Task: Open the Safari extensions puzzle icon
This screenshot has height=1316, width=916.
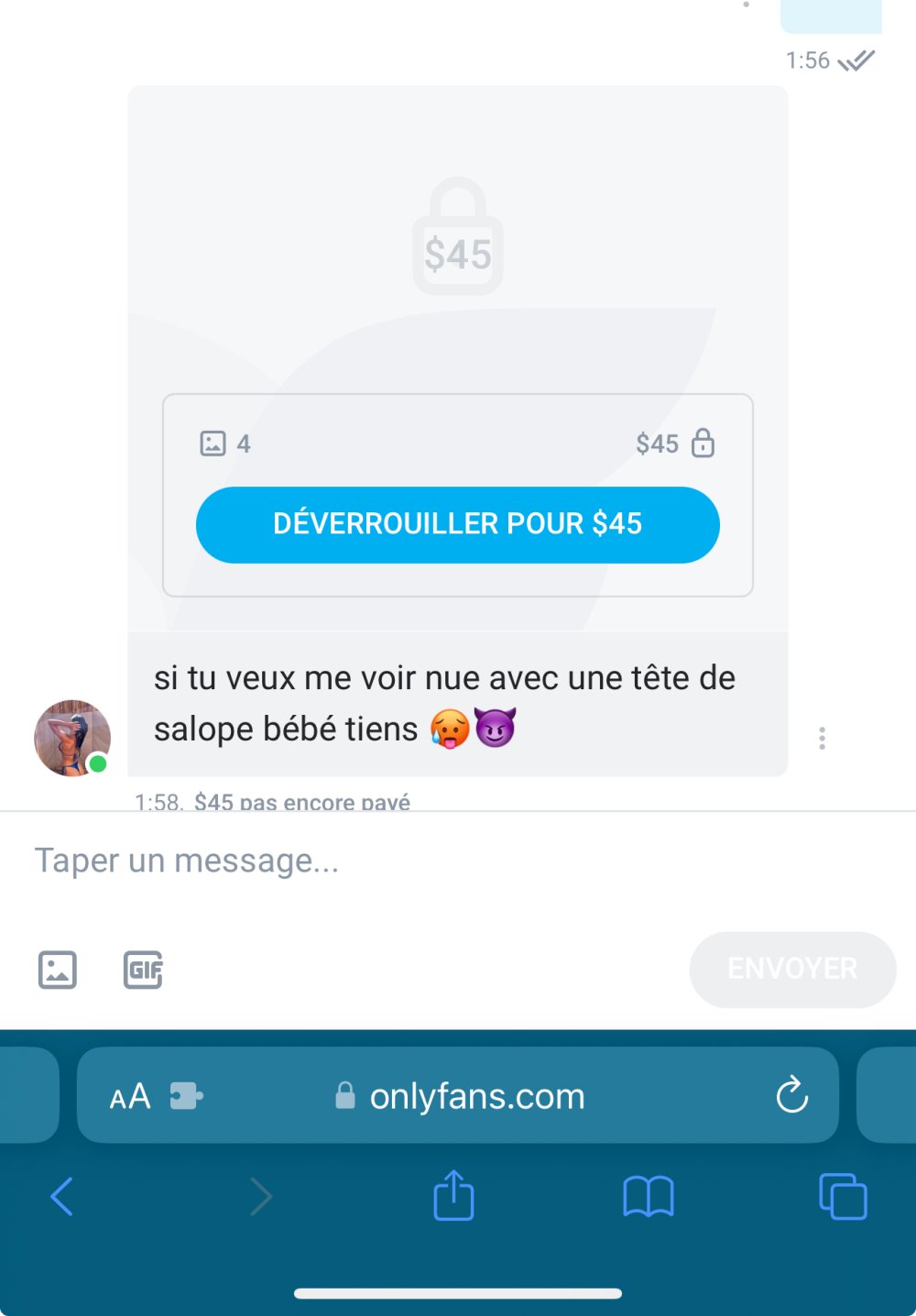Action: (186, 1096)
